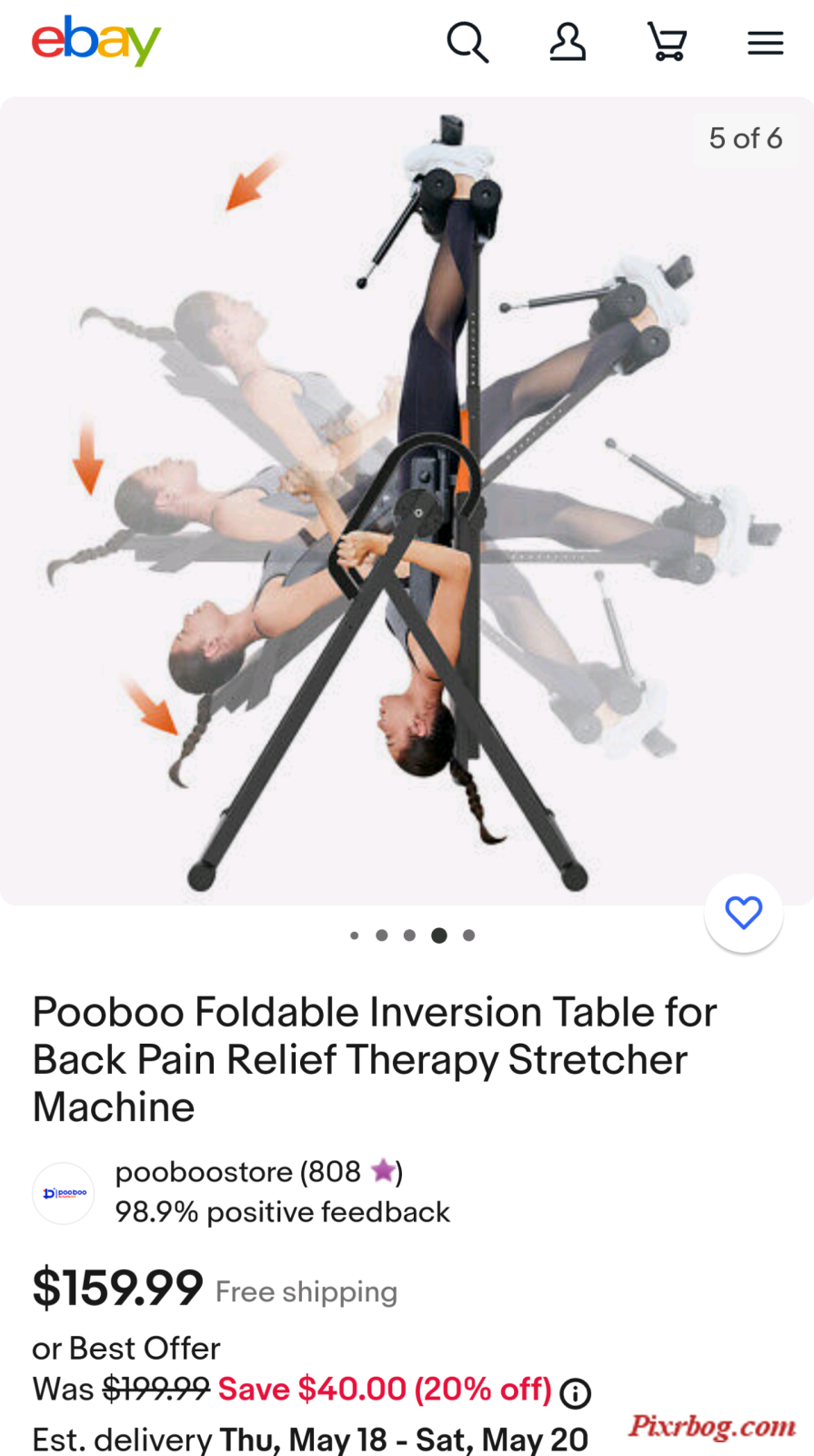
Task: Open the inversion table product image
Action: [x=407, y=500]
